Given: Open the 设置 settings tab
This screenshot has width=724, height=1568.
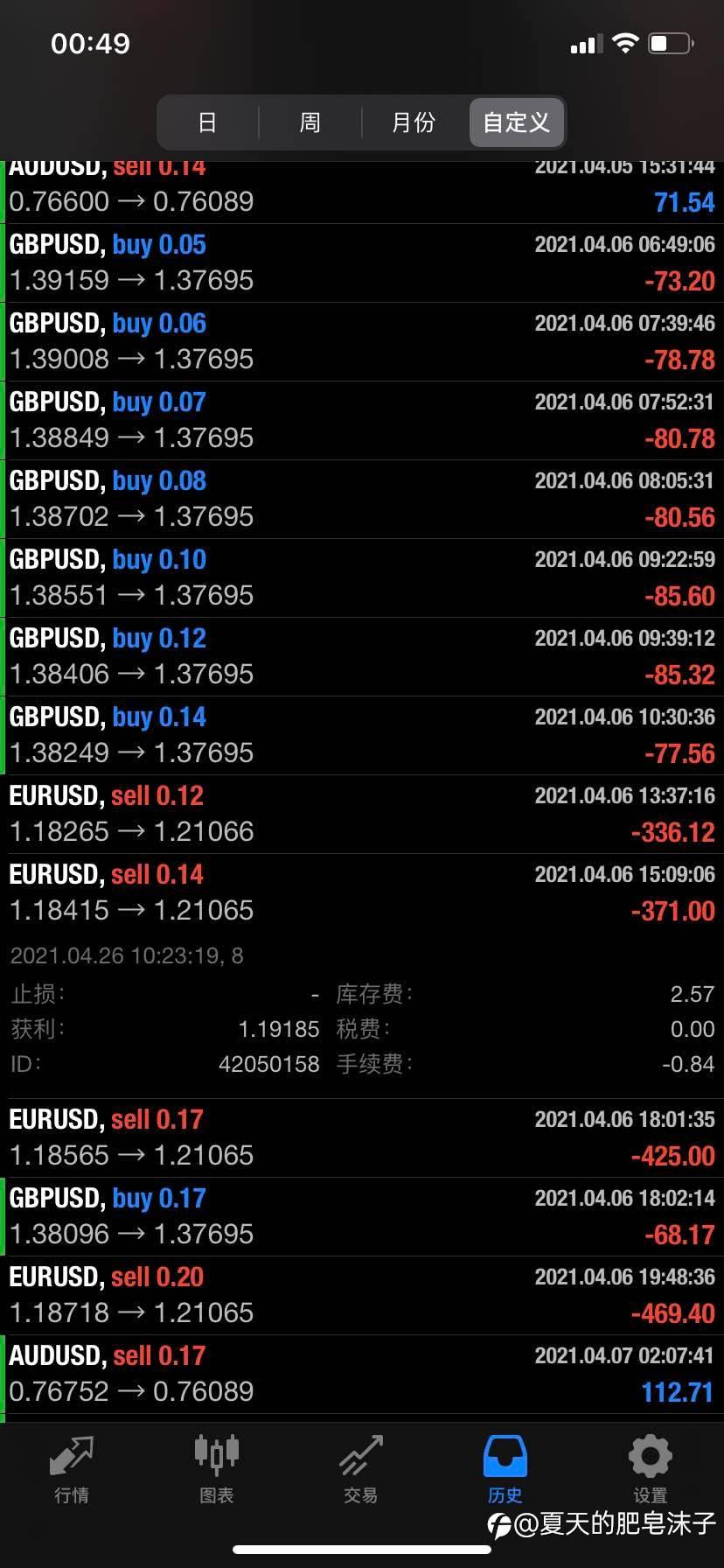Looking at the screenshot, I should (650, 1469).
